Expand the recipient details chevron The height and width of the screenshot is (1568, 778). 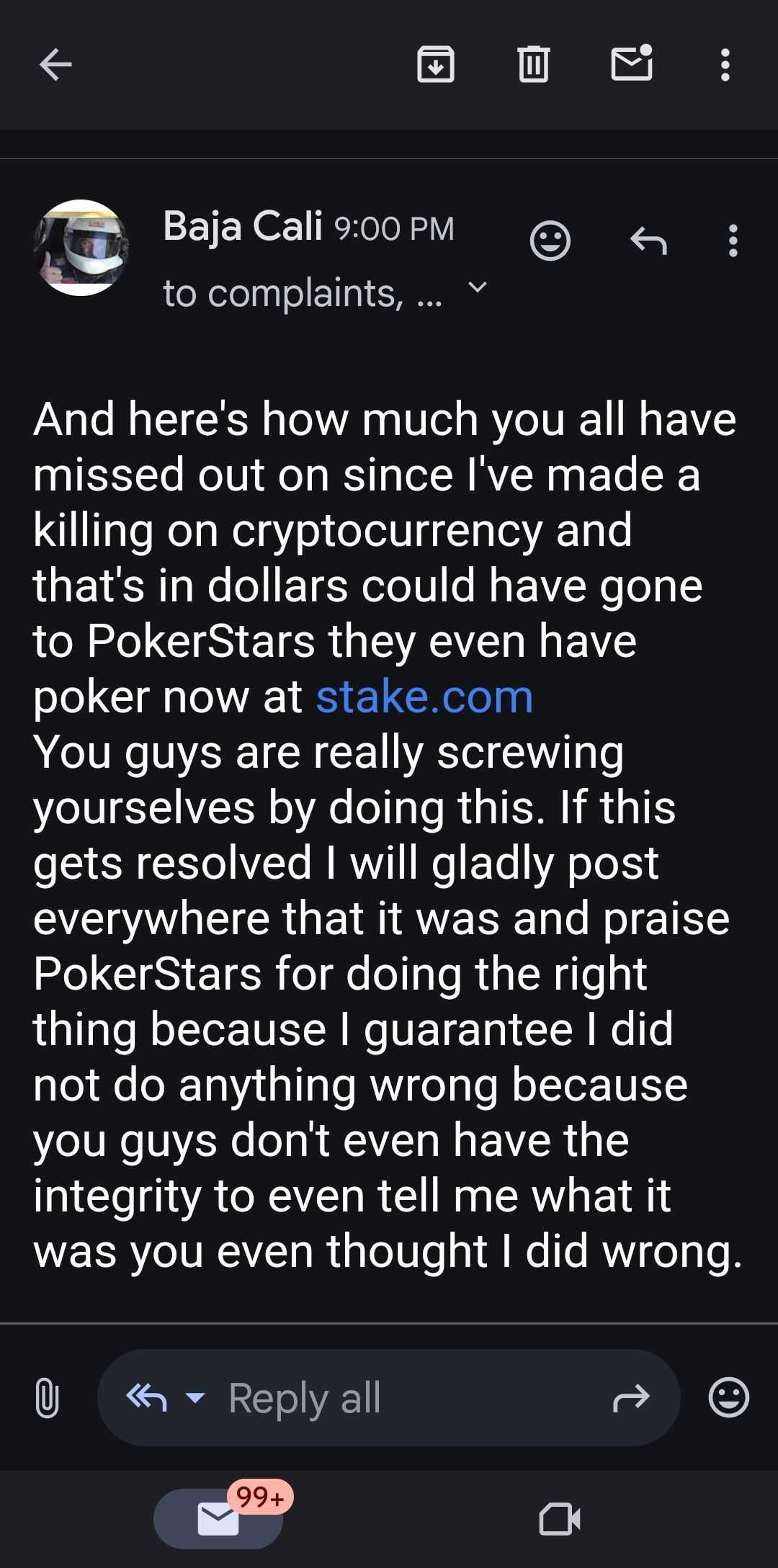pos(478,287)
